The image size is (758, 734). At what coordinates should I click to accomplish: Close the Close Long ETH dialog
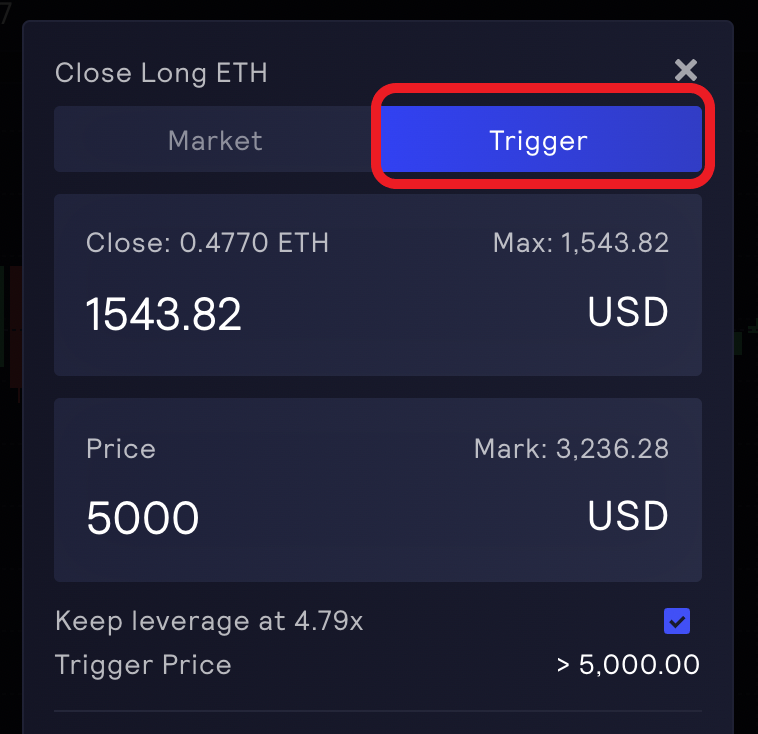[x=685, y=70]
